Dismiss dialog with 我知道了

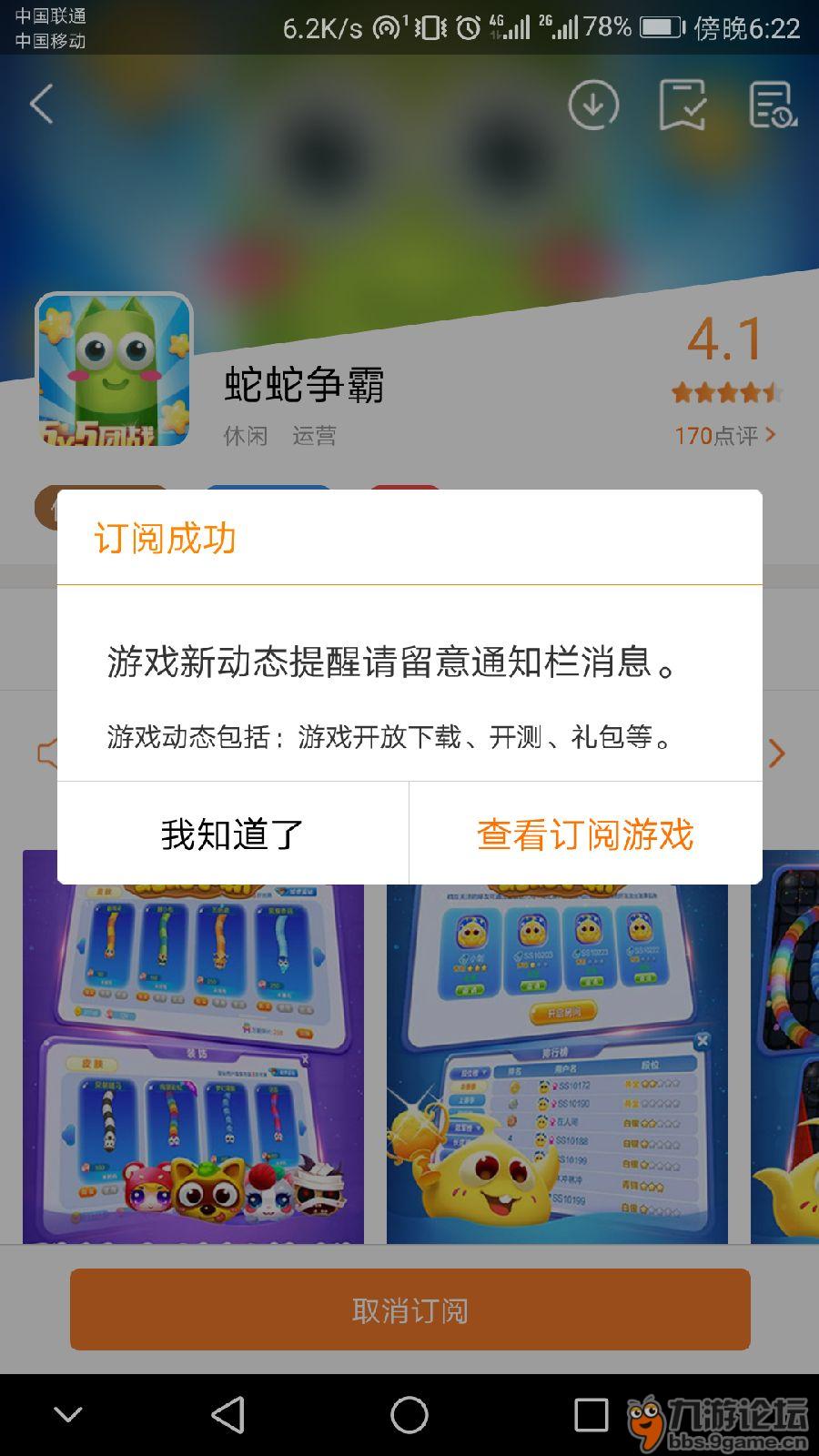[x=232, y=834]
